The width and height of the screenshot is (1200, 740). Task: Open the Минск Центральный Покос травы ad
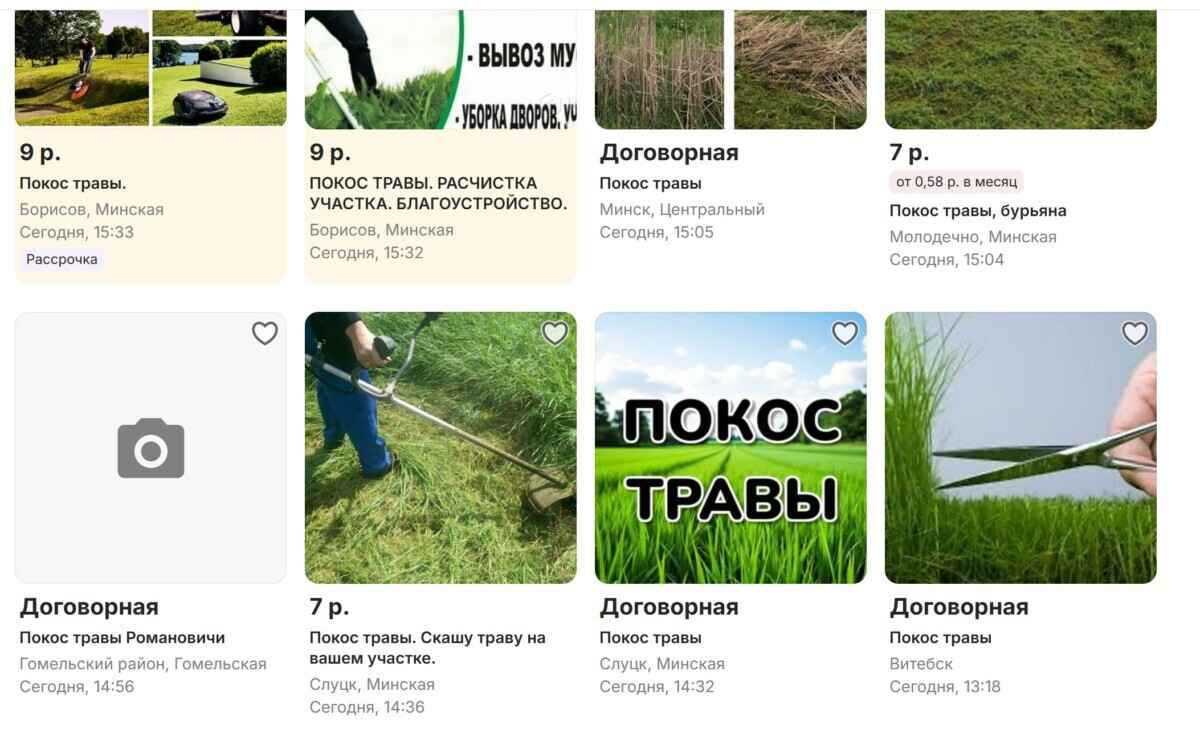[650, 184]
